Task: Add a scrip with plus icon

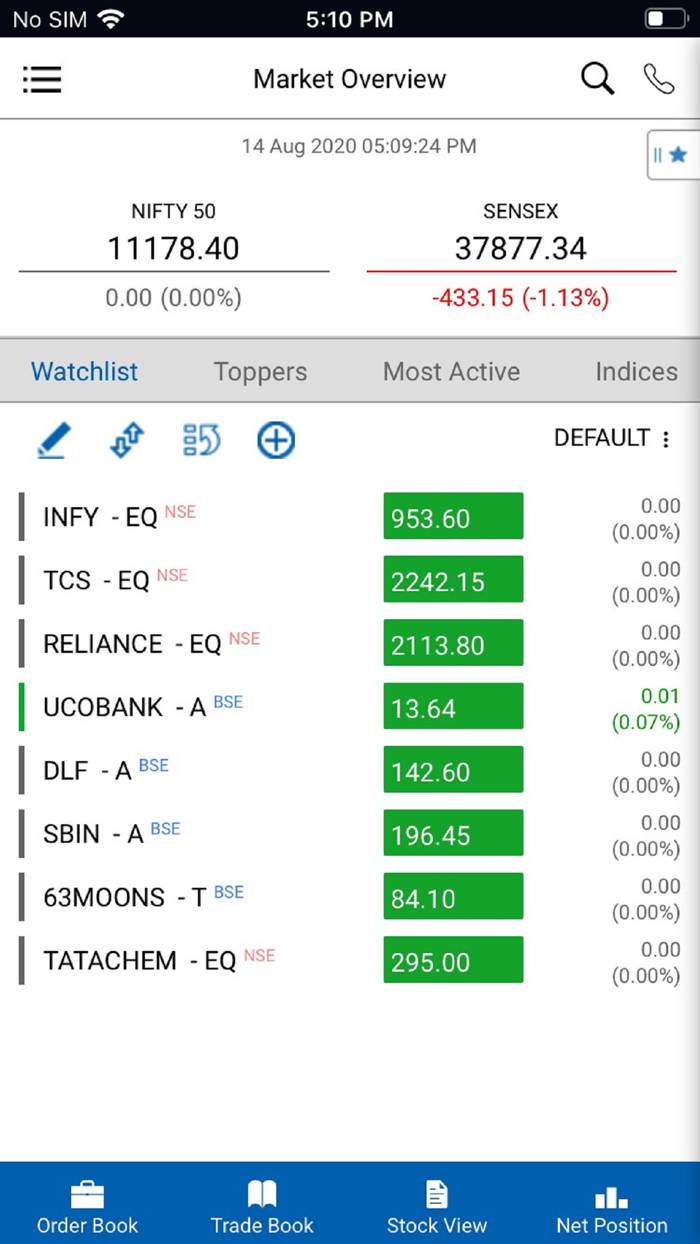Action: point(276,440)
